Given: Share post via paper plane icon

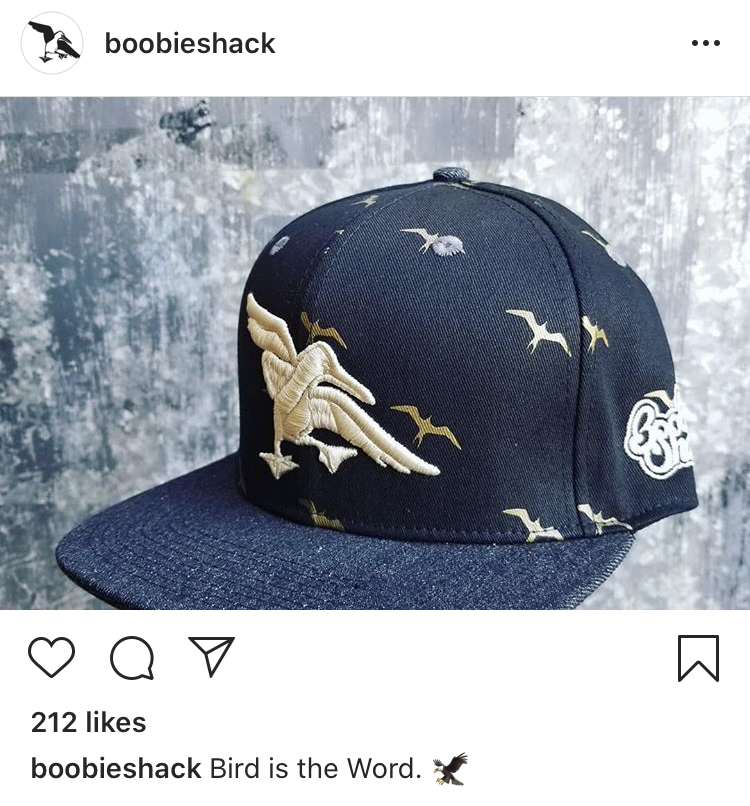Looking at the screenshot, I should [x=211, y=656].
